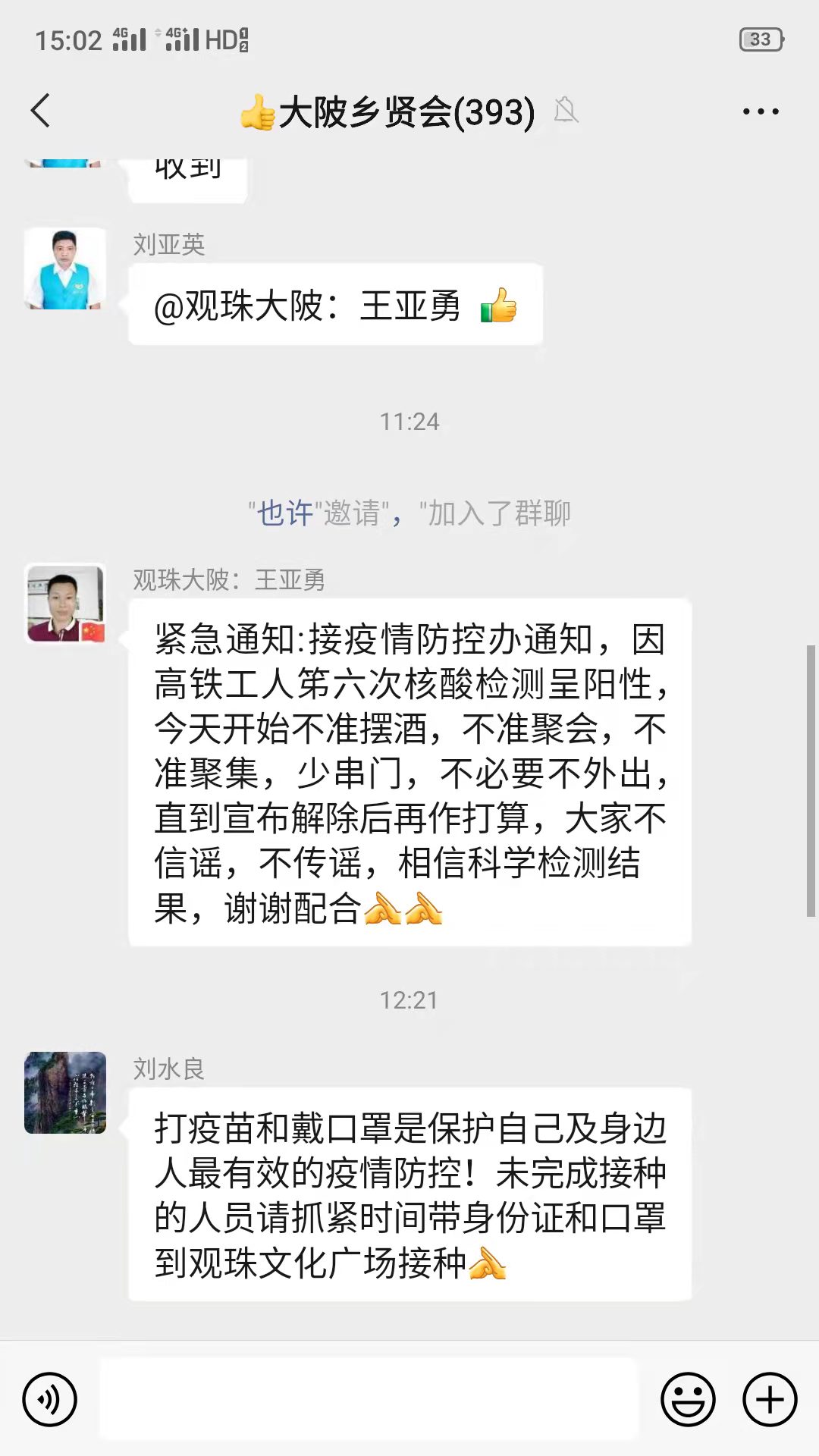The width and height of the screenshot is (819, 1456).
Task: Go back from the group chat
Action: (x=41, y=111)
